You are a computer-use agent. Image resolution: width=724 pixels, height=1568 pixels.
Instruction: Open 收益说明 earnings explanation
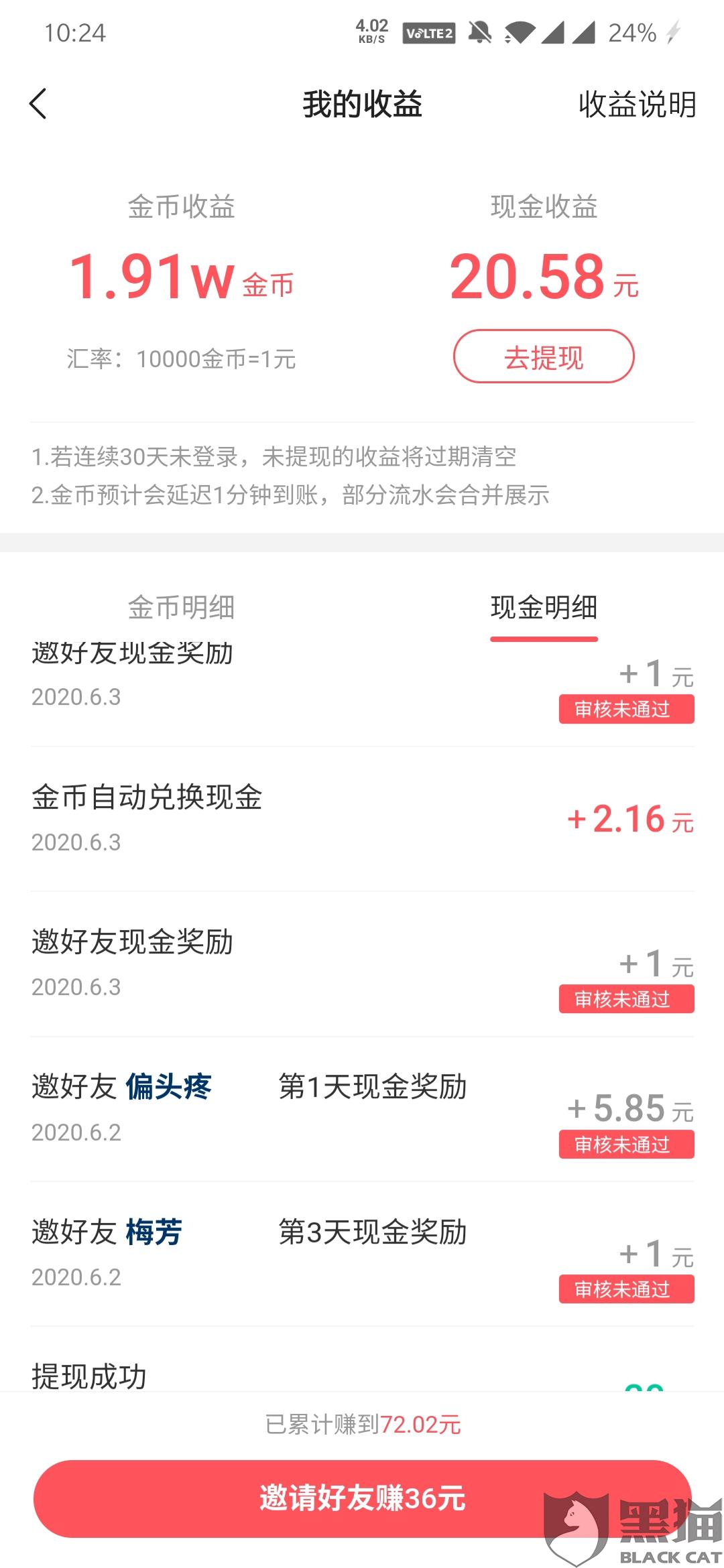tap(637, 105)
